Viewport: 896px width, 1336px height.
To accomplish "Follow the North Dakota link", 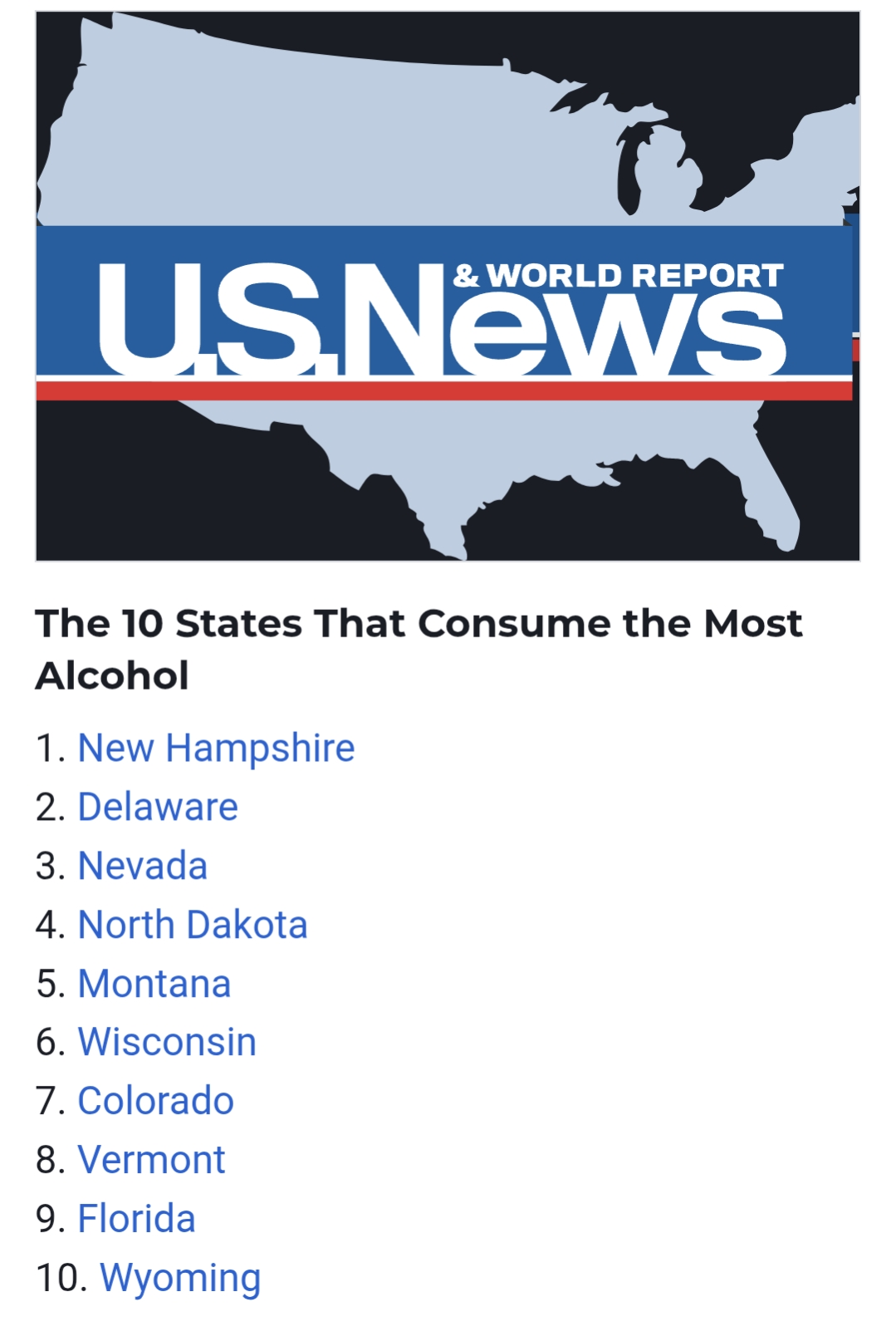I will (x=193, y=925).
